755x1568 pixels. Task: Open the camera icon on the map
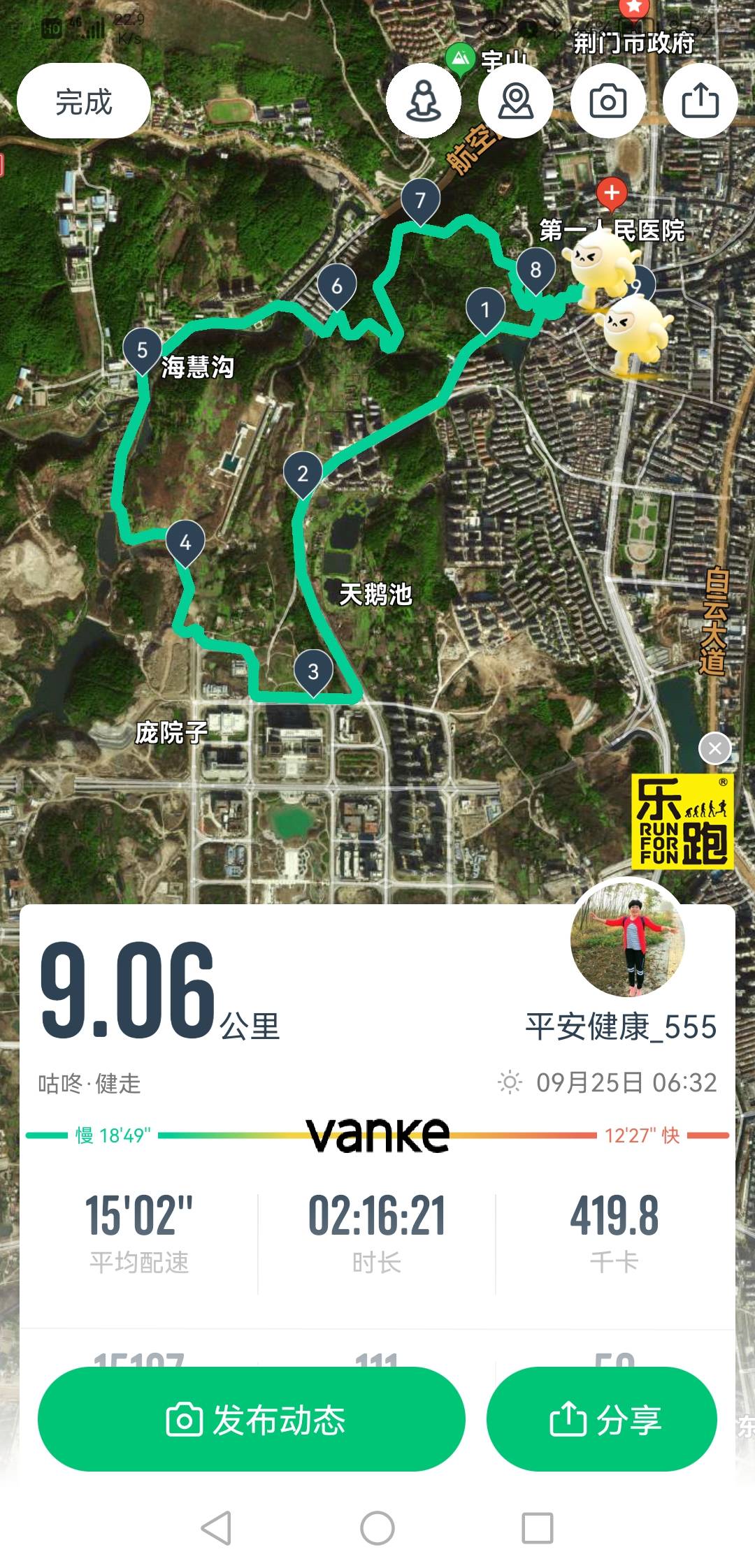[607, 101]
